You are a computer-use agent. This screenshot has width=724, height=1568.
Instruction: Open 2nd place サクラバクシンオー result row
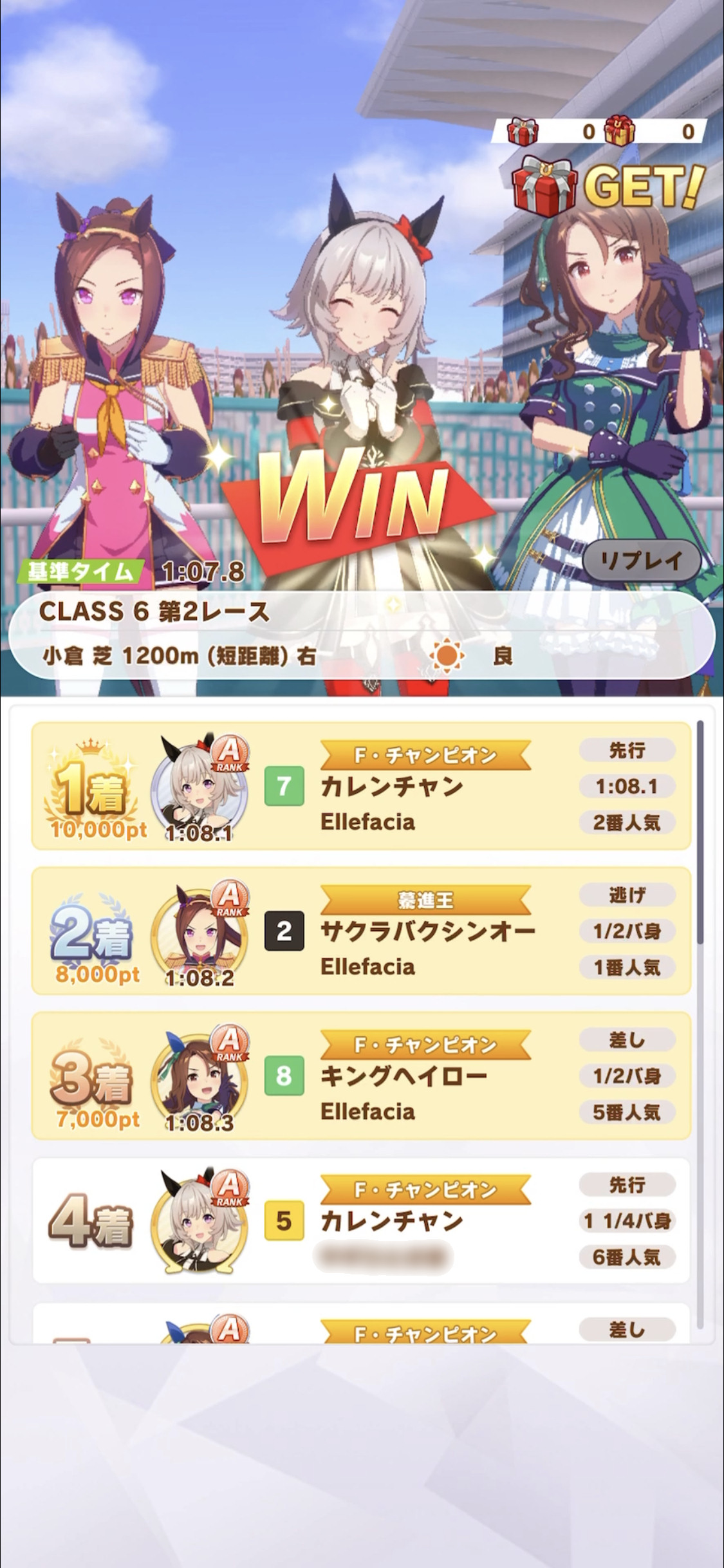(361, 931)
